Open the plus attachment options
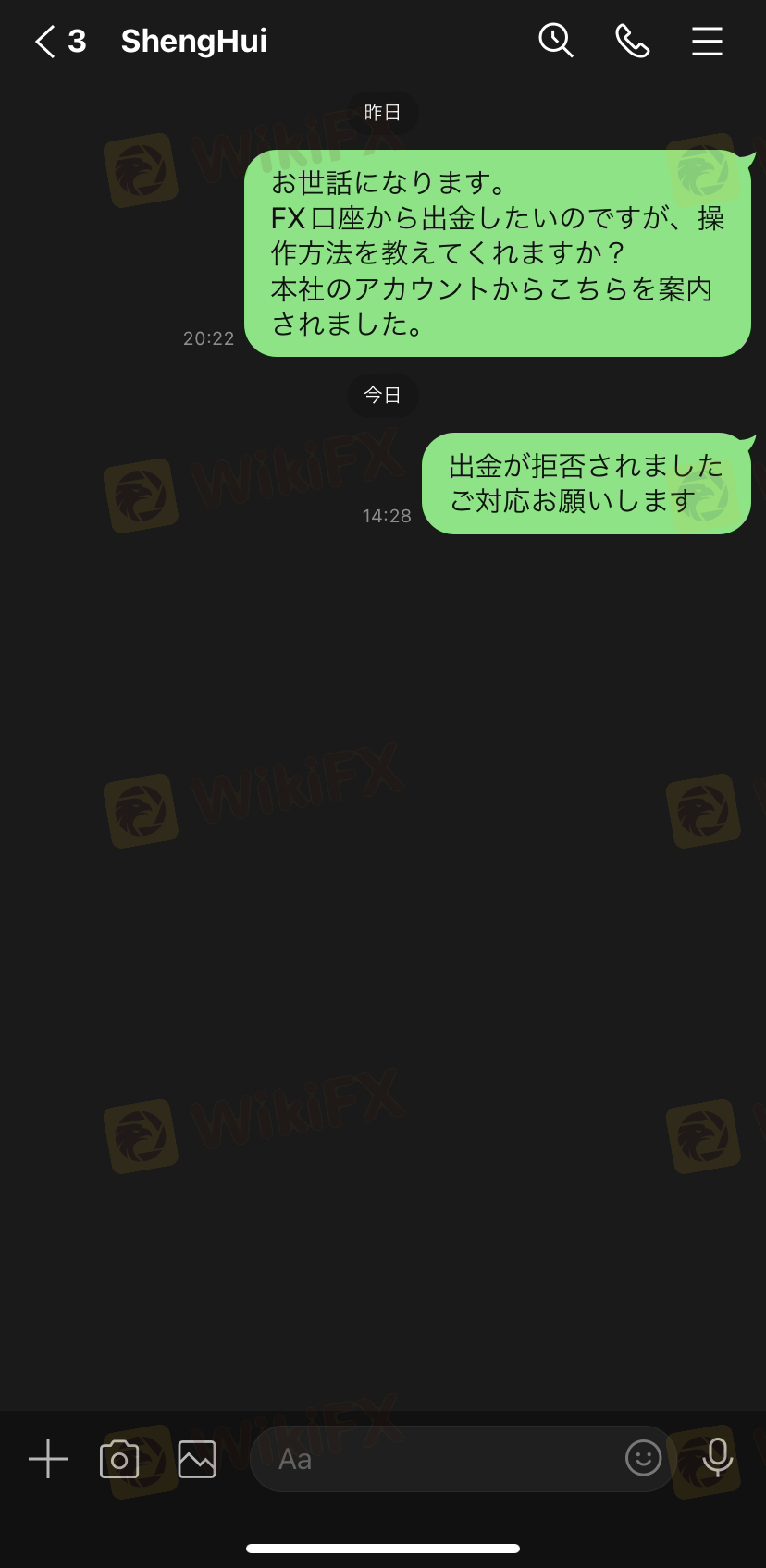 point(48,1460)
